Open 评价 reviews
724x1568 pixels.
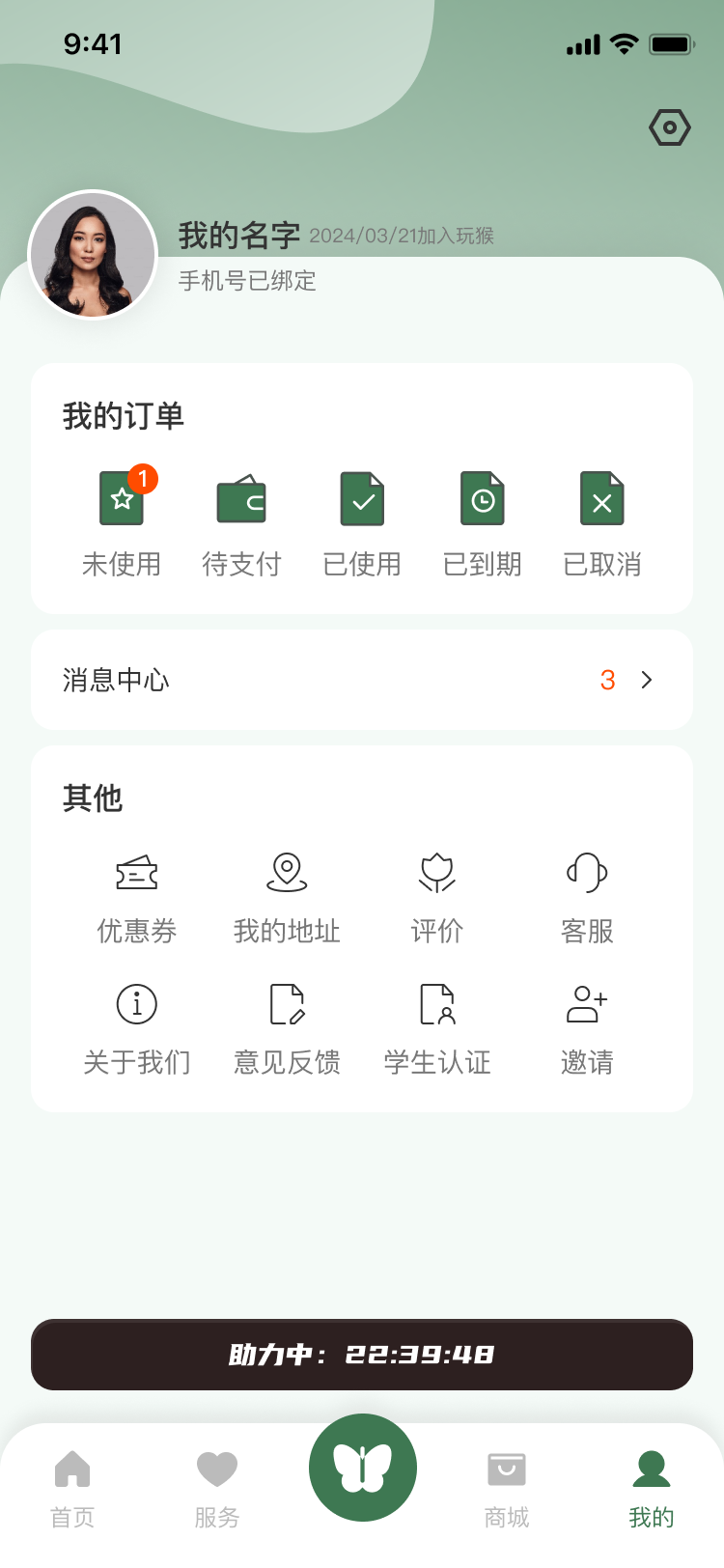437,898
